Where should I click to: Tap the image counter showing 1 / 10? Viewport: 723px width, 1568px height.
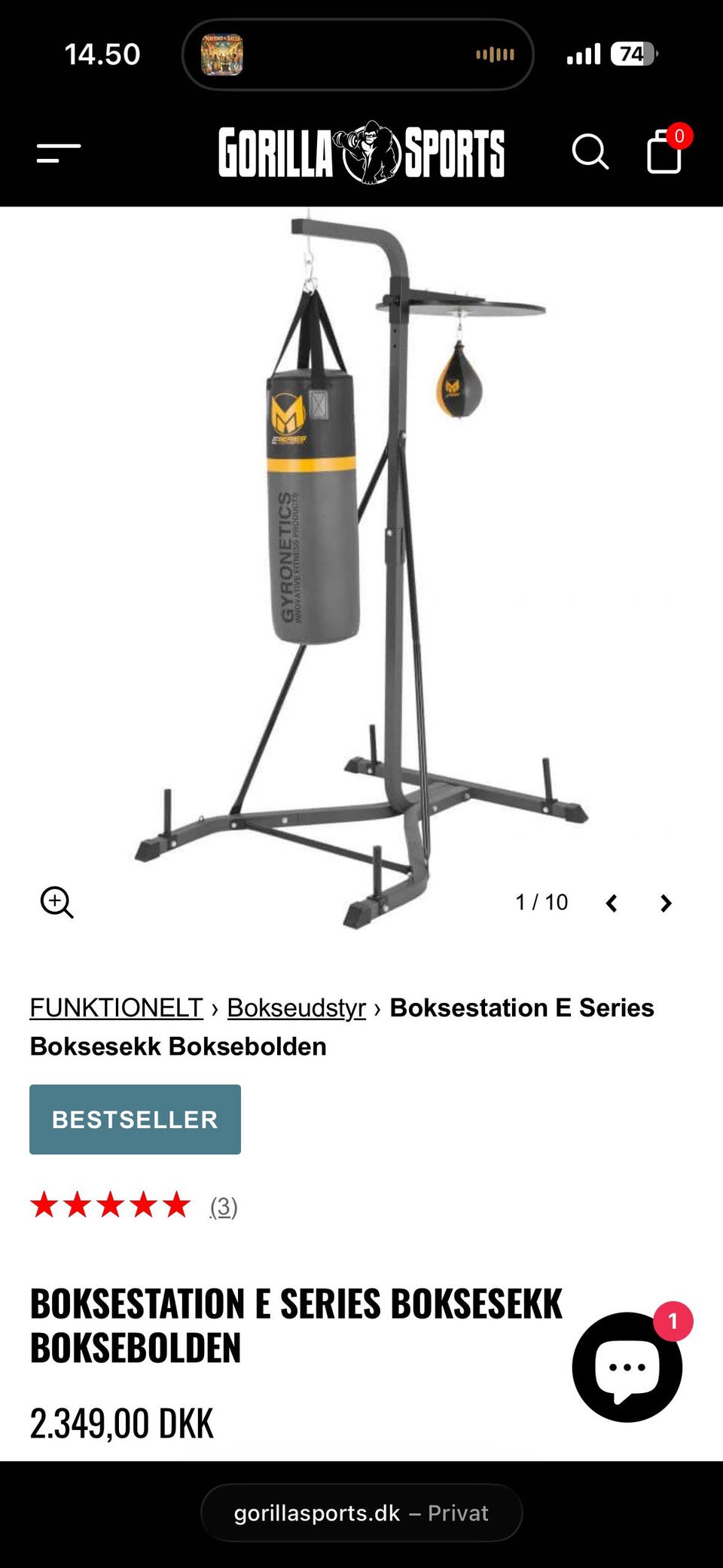pyautogui.click(x=541, y=902)
